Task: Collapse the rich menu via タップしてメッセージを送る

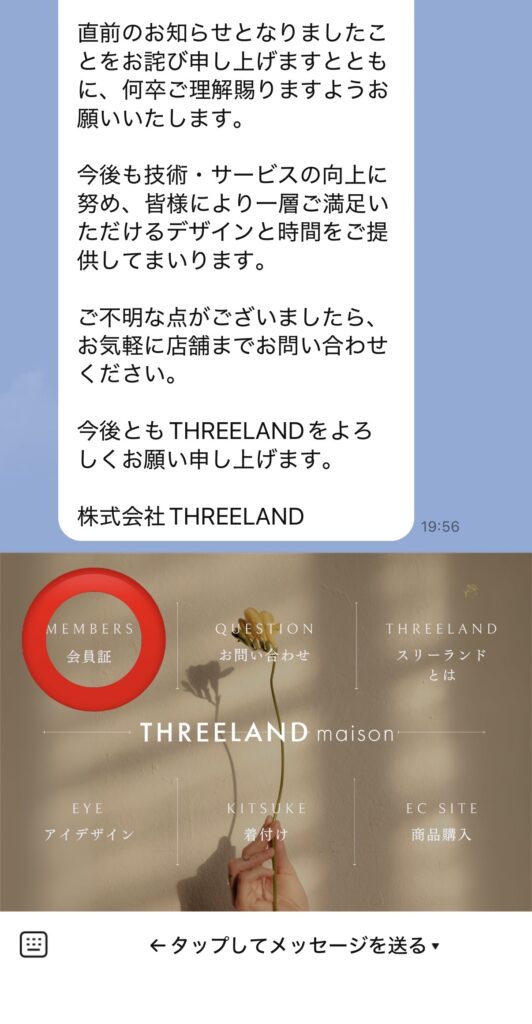Action: tap(294, 945)
